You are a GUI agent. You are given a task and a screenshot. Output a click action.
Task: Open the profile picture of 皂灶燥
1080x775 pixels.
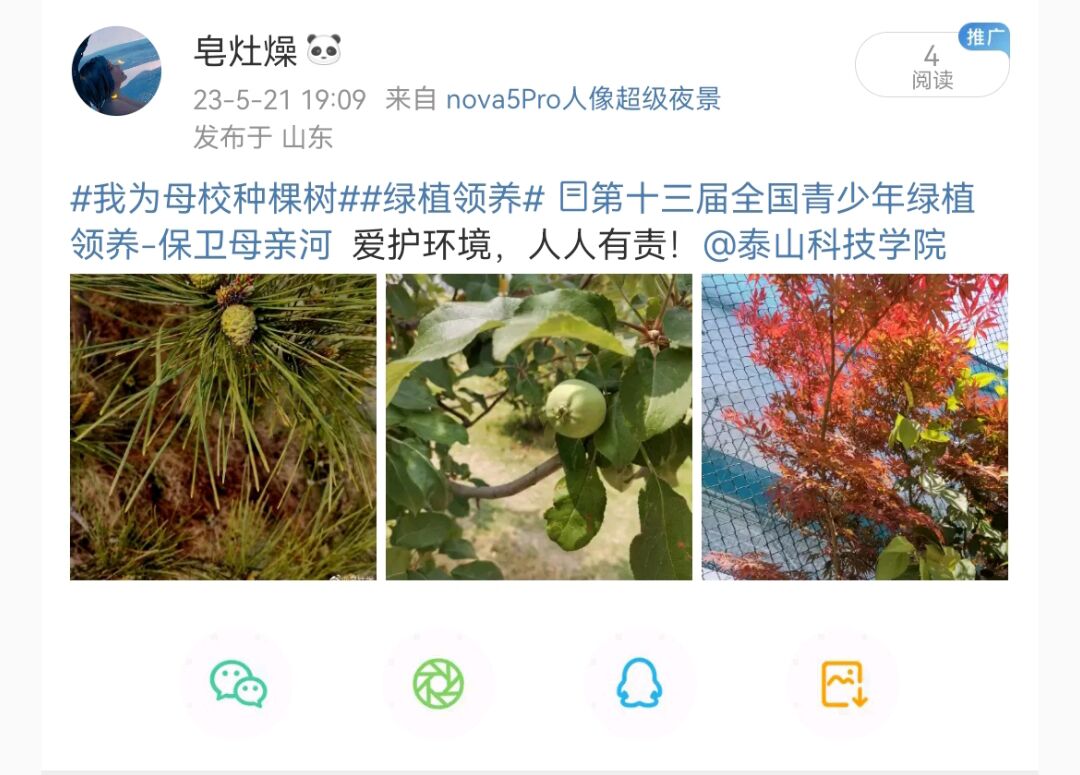[116, 71]
